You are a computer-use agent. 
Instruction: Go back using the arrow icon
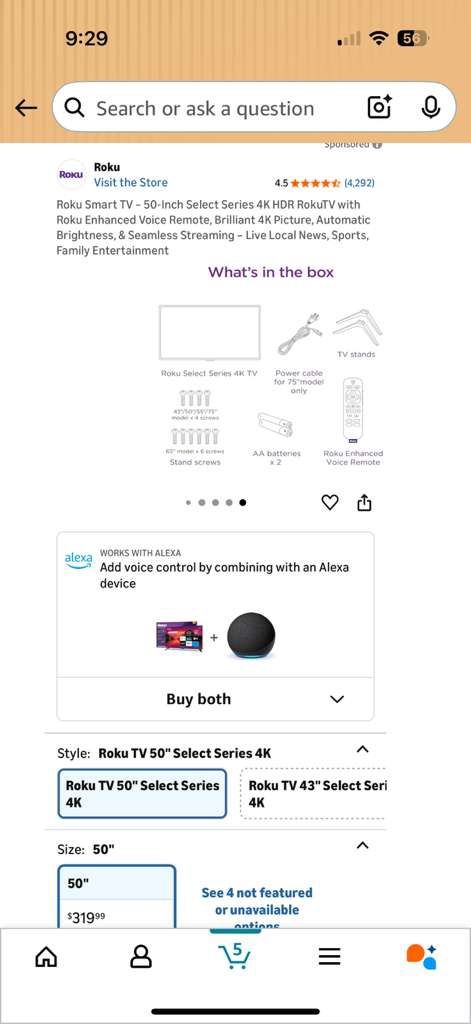coord(26,108)
